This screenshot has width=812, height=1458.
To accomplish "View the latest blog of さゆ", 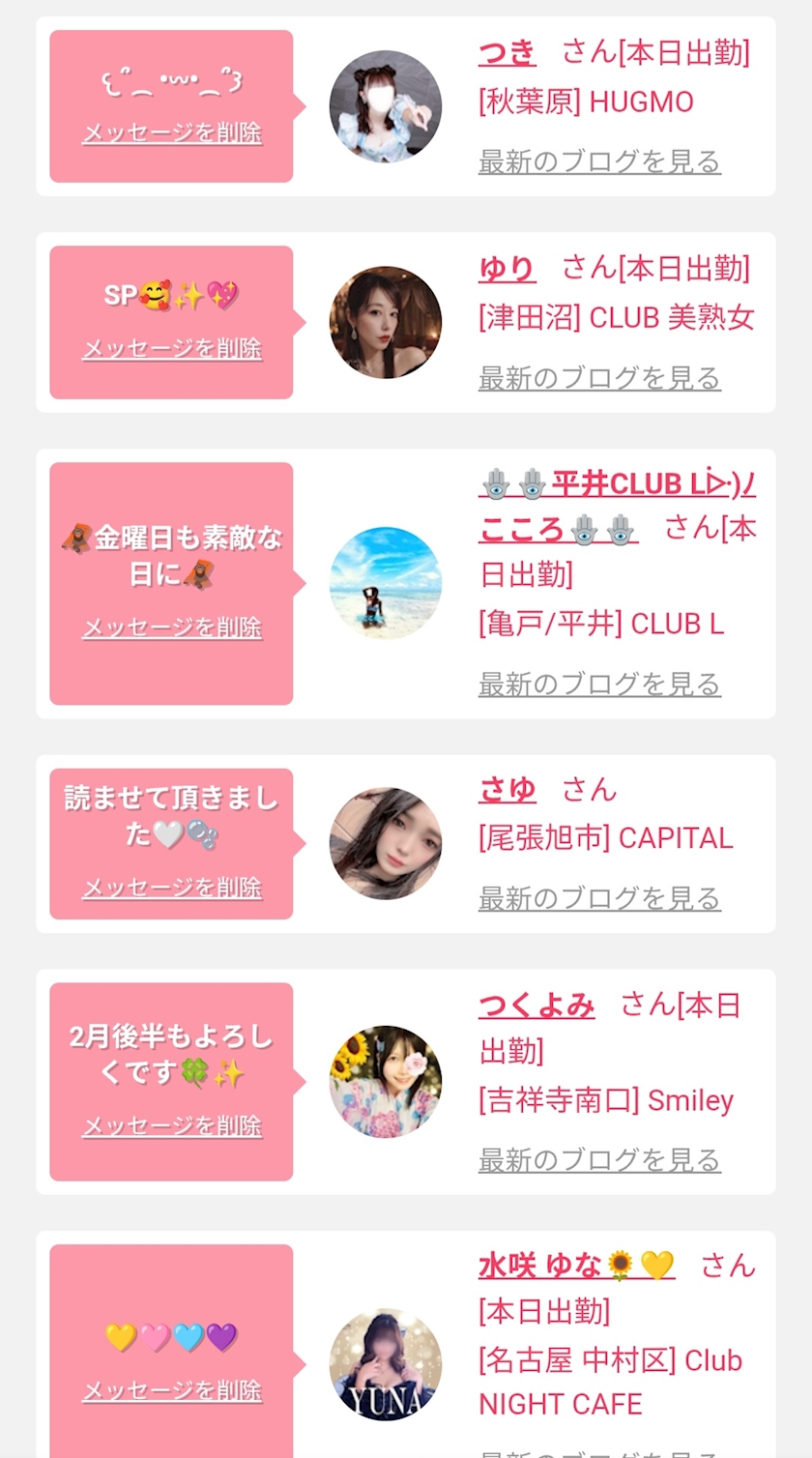I will click(599, 899).
